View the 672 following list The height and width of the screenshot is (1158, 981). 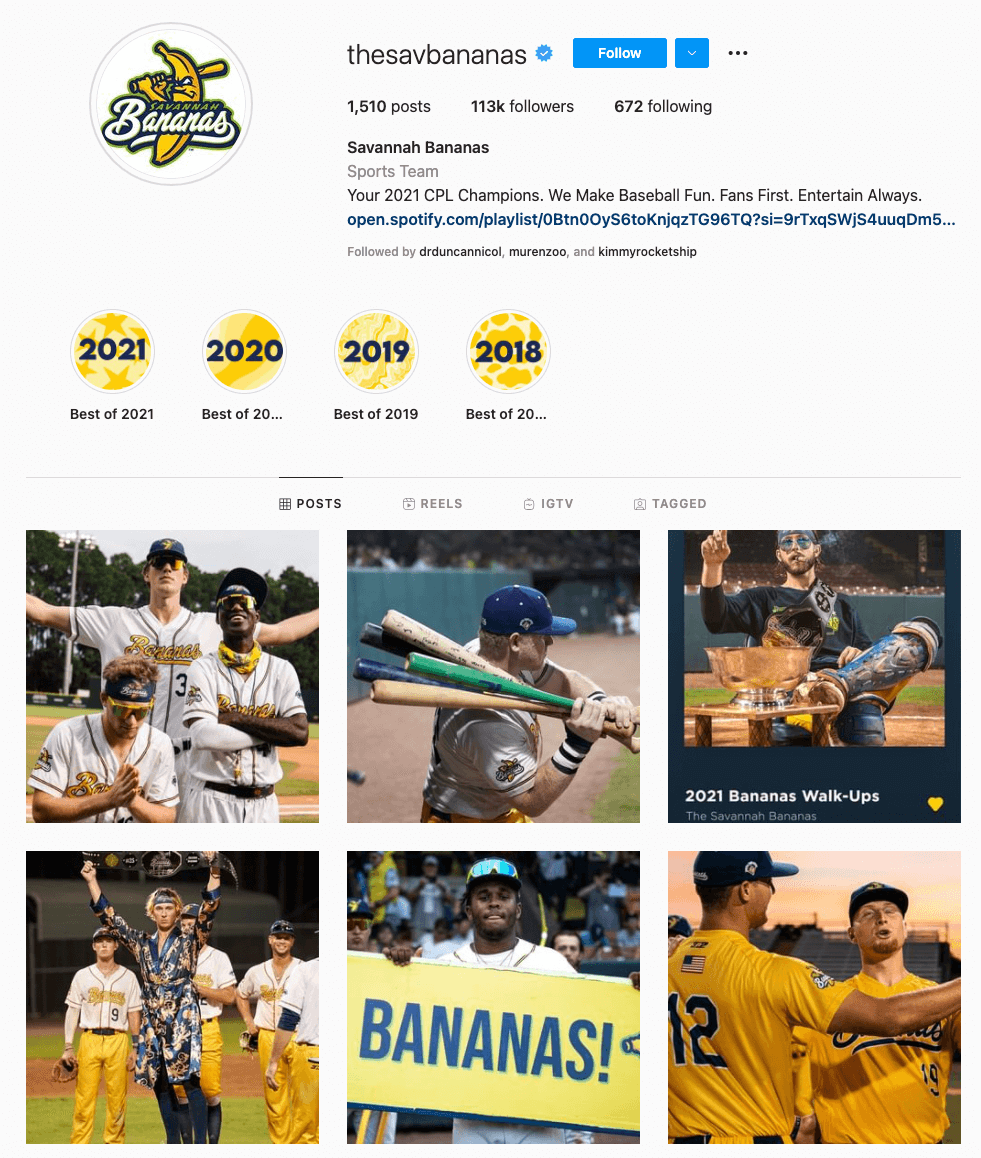pos(663,107)
